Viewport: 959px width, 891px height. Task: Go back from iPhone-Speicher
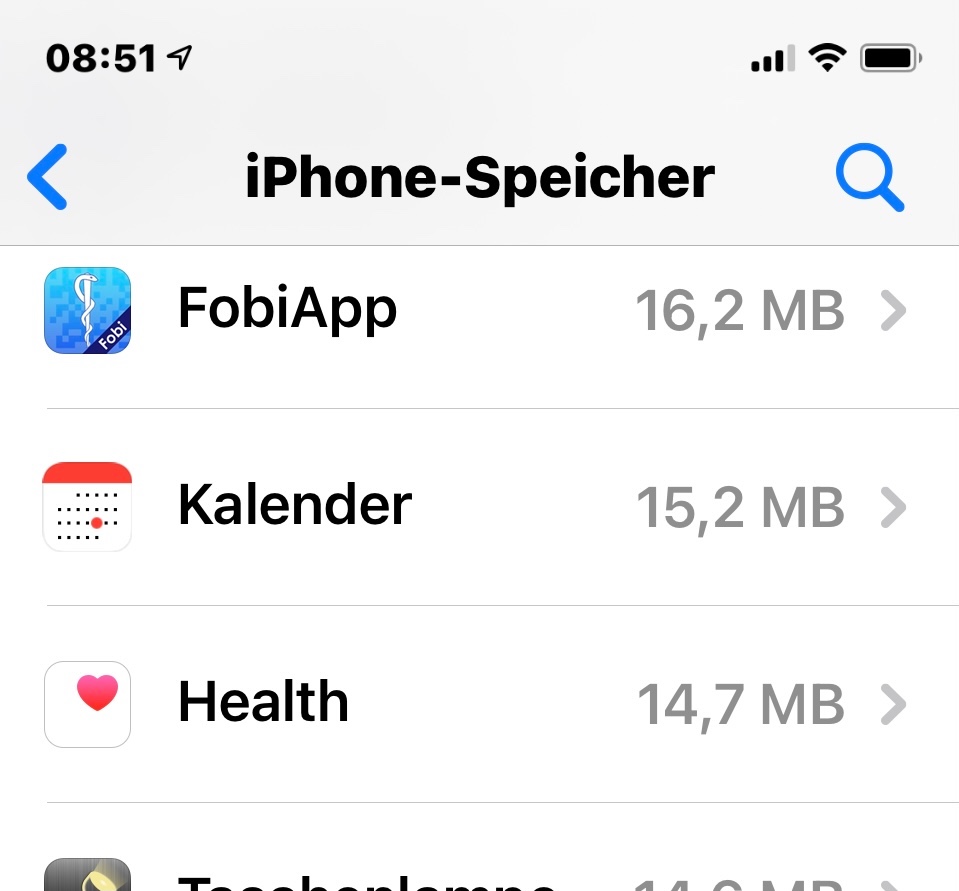click(x=47, y=177)
